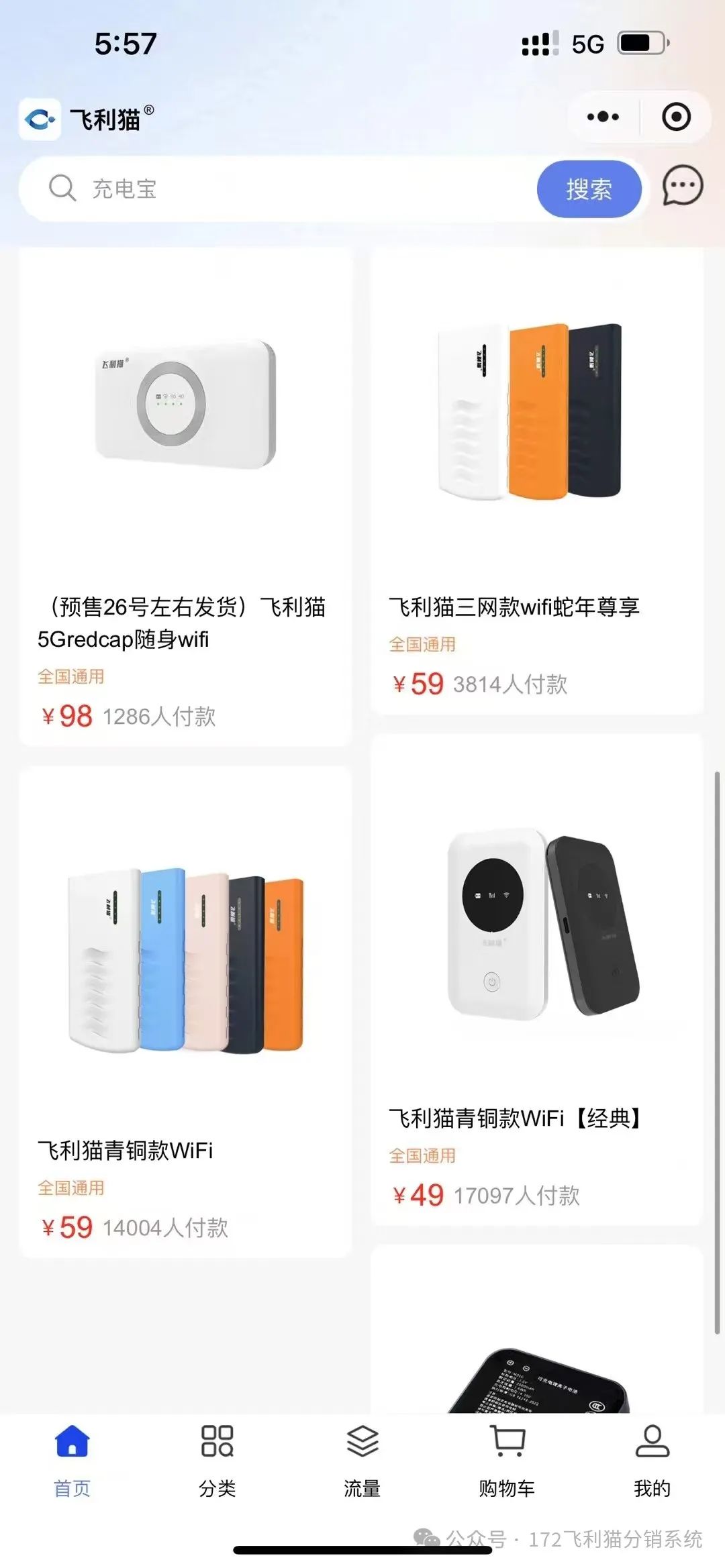
Task: Tap the blue 搜索 button
Action: pos(589,189)
